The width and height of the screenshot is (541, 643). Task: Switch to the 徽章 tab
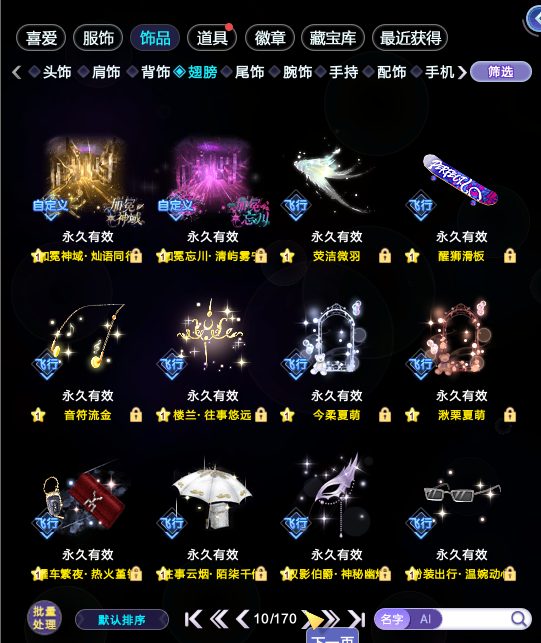[269, 38]
